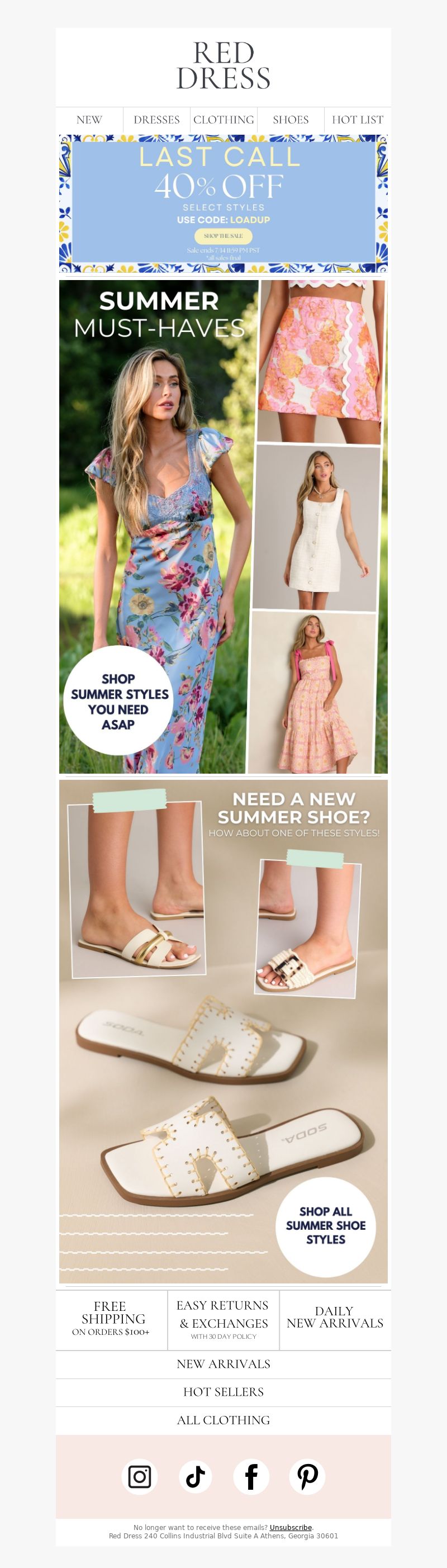Tap the Unsubscribe link
The width and height of the screenshot is (447, 1568).
click(x=291, y=1527)
